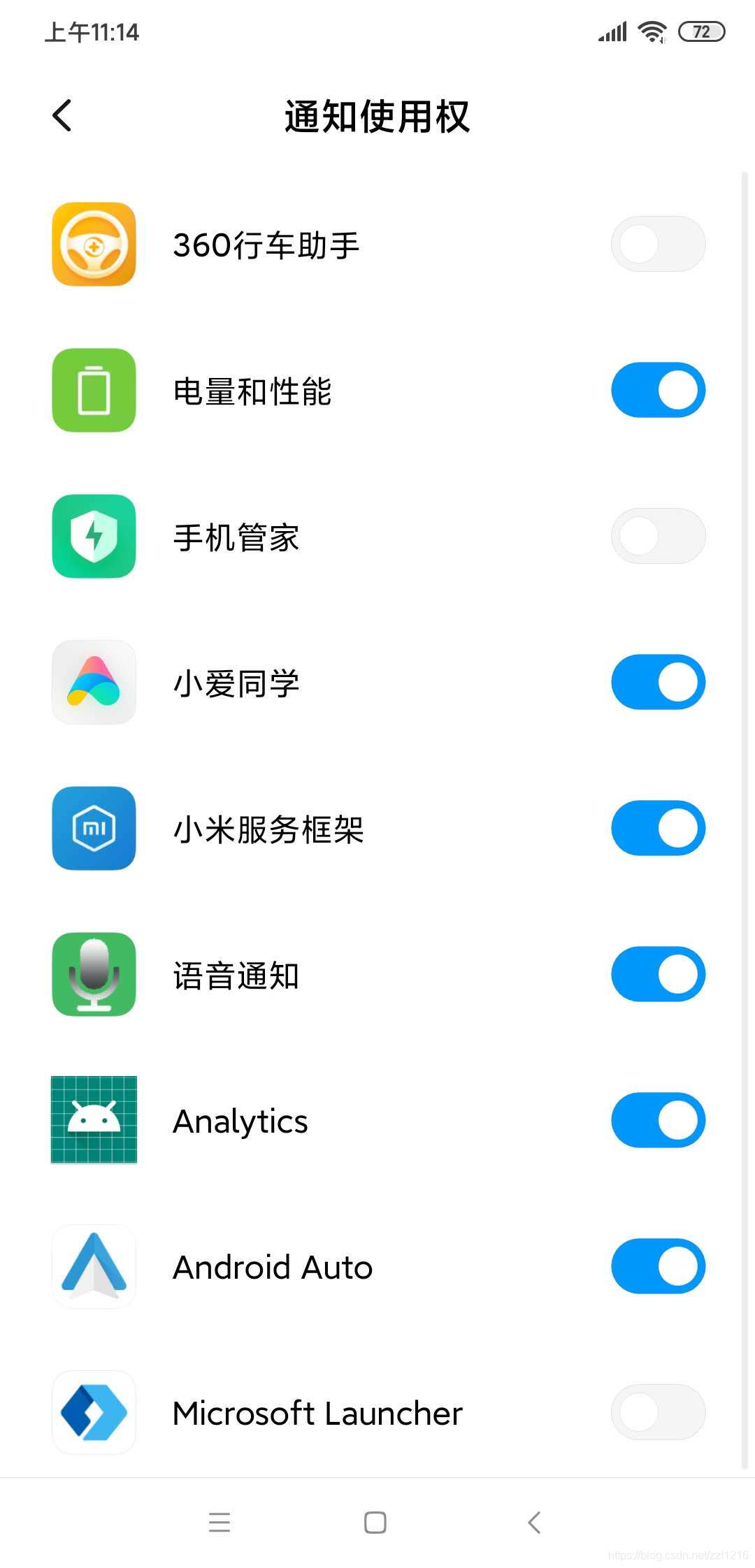The width and height of the screenshot is (755, 1568).
Task: Toggle off Android Auto notification access
Action: [x=658, y=1266]
